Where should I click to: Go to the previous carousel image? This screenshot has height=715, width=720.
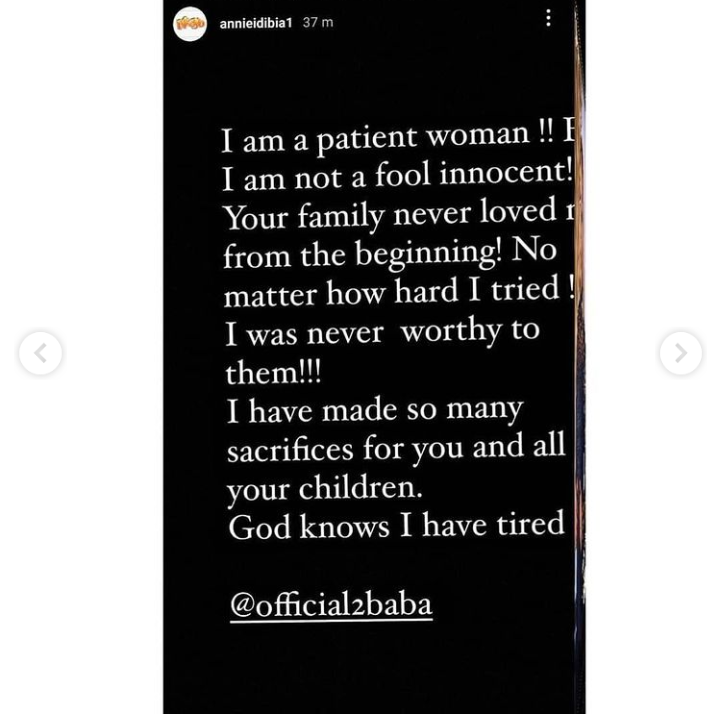(x=40, y=353)
